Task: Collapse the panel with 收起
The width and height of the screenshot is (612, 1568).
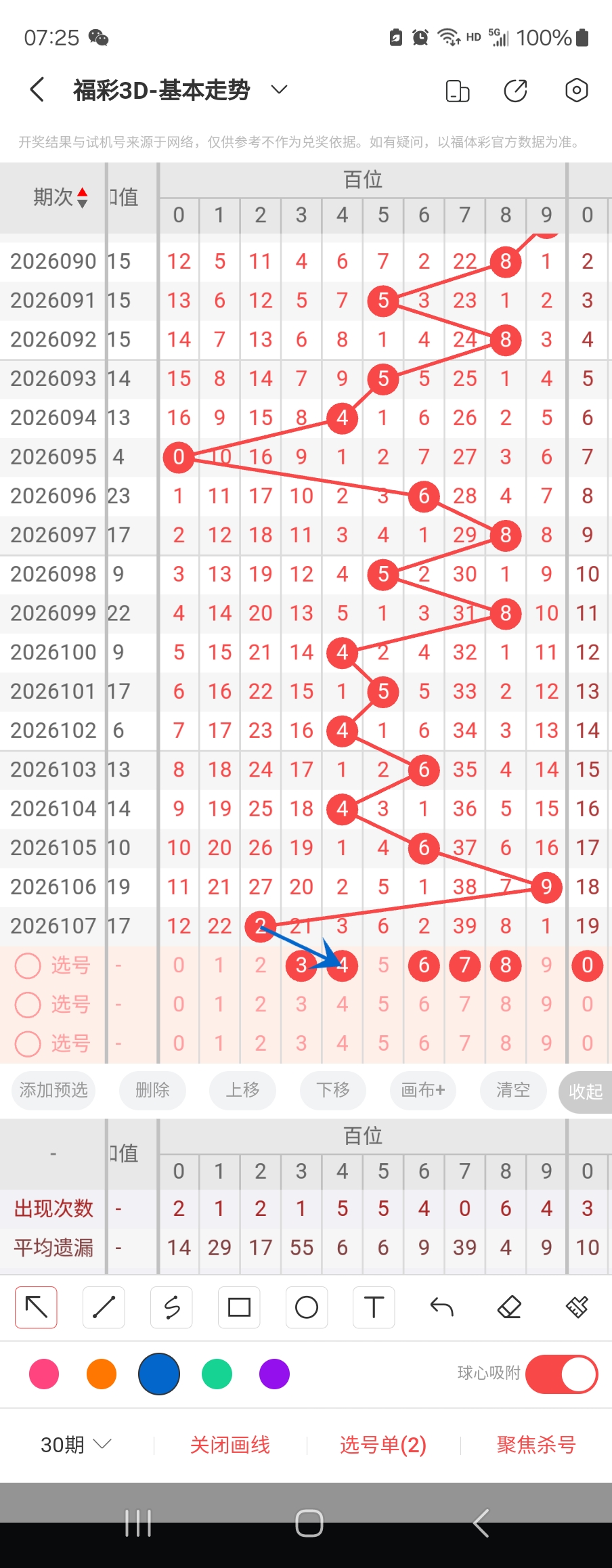Action: 585,1091
